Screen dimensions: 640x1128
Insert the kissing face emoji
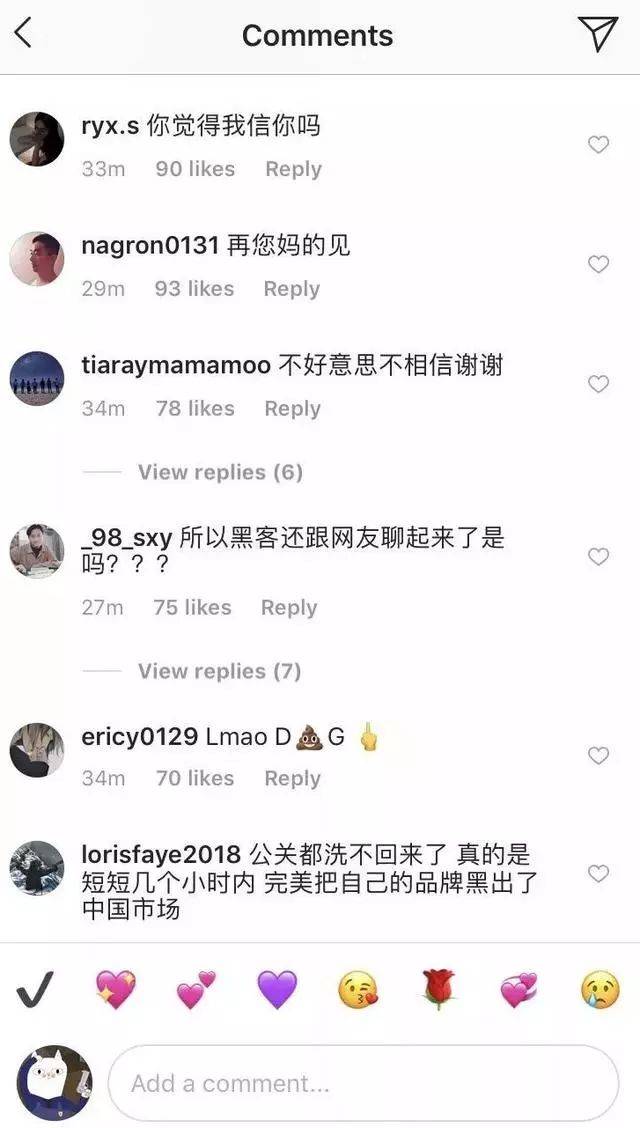coord(358,990)
